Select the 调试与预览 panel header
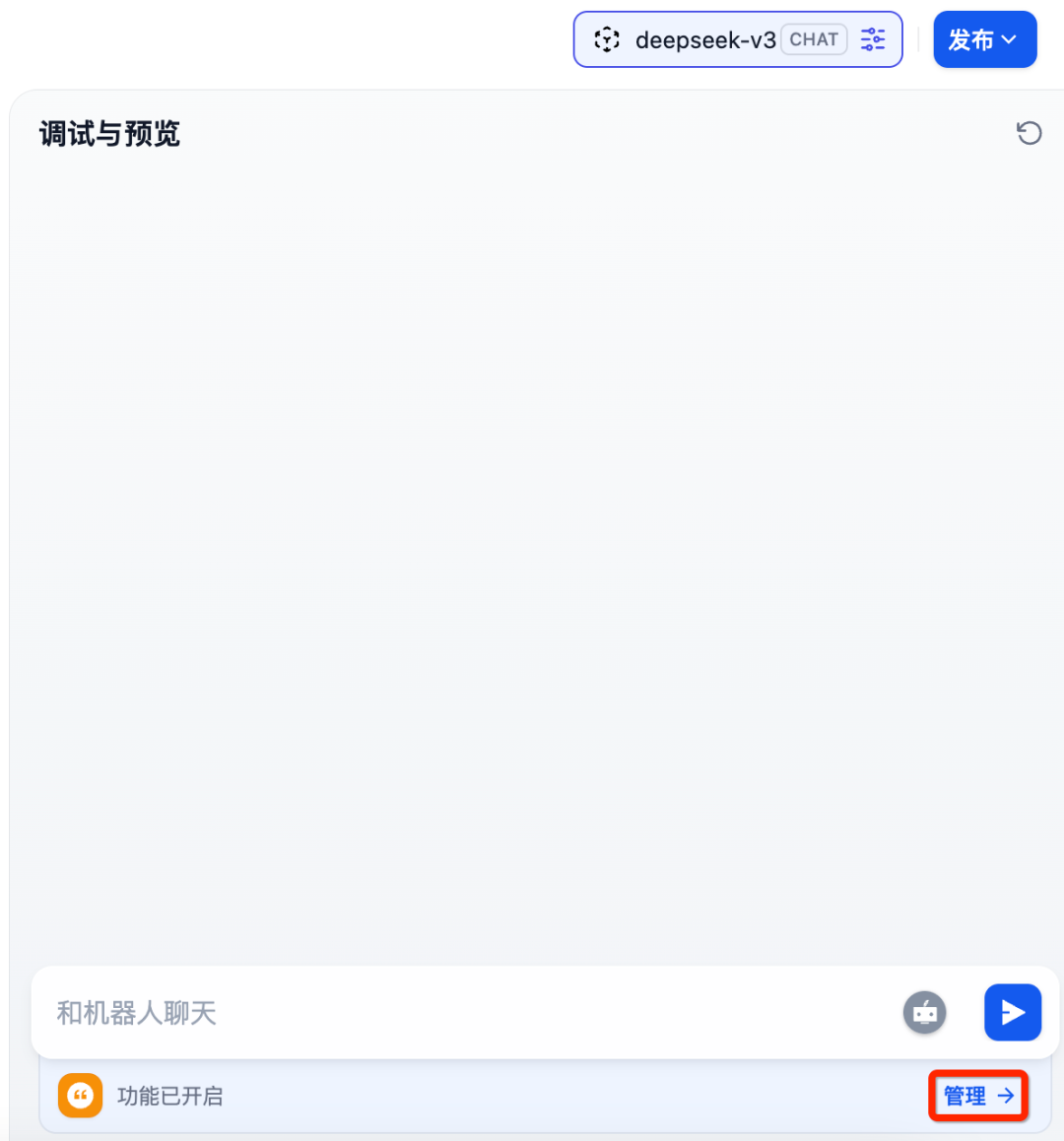Screen dimensions: 1064x1141 coord(107,133)
